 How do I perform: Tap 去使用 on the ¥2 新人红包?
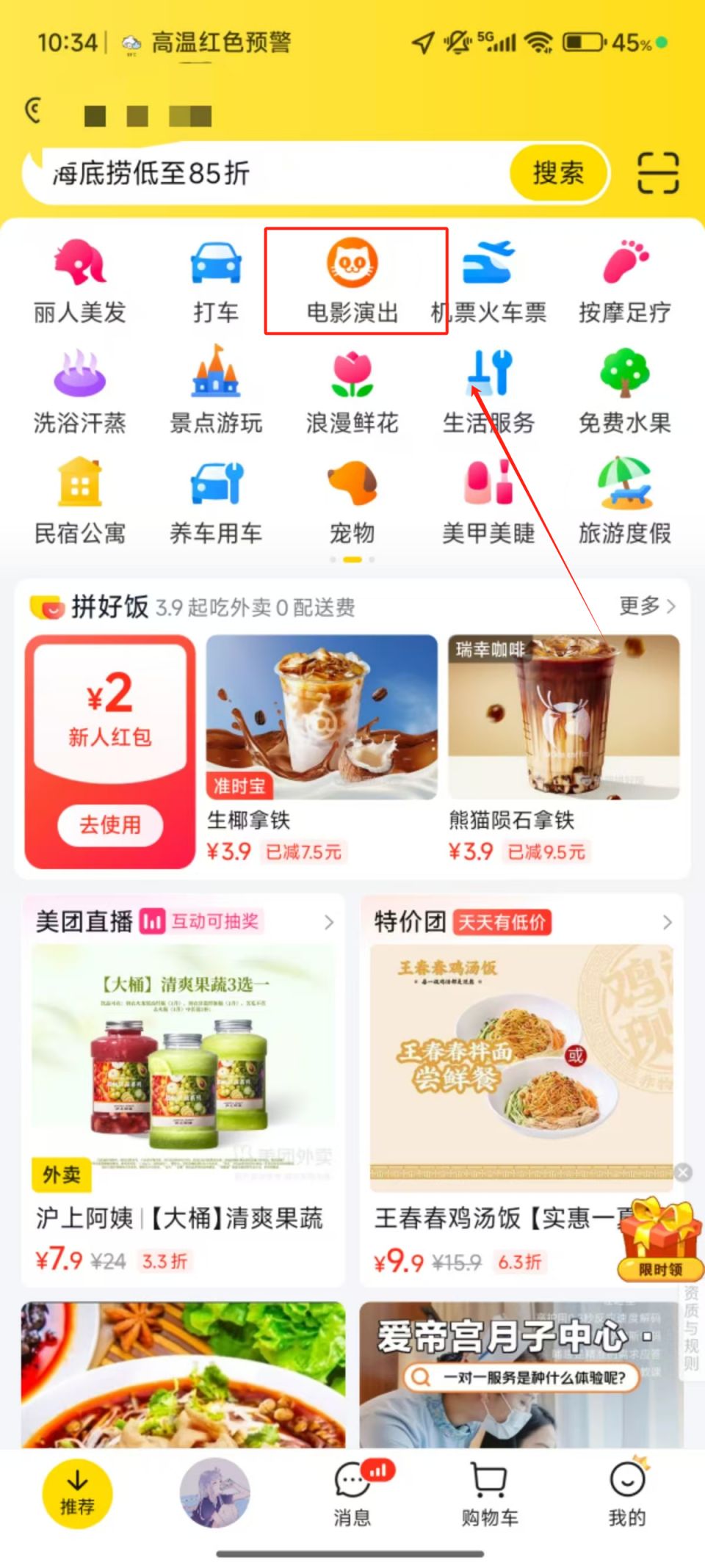coord(110,824)
